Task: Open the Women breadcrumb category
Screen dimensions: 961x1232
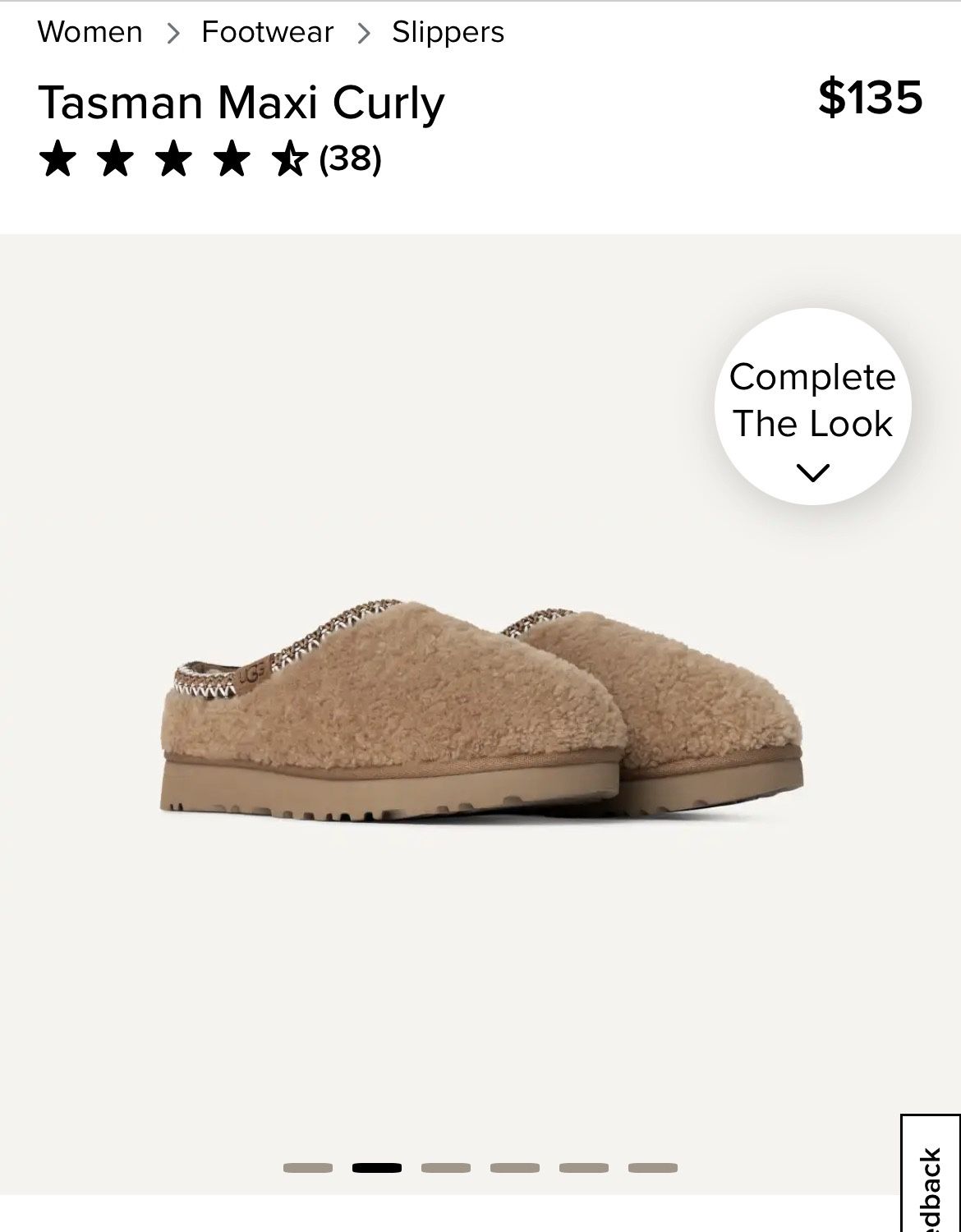Action: coord(90,31)
